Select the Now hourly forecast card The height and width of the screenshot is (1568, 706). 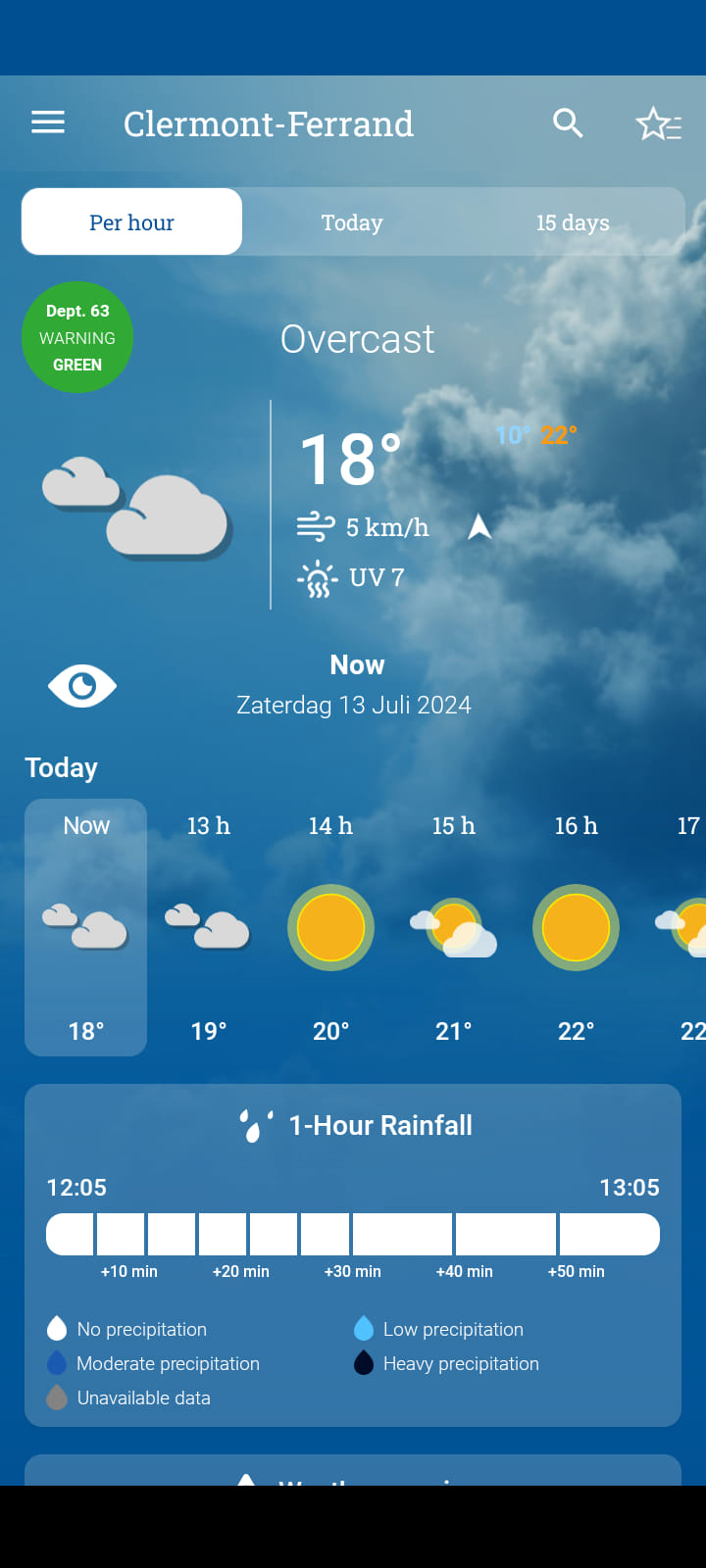[86, 927]
